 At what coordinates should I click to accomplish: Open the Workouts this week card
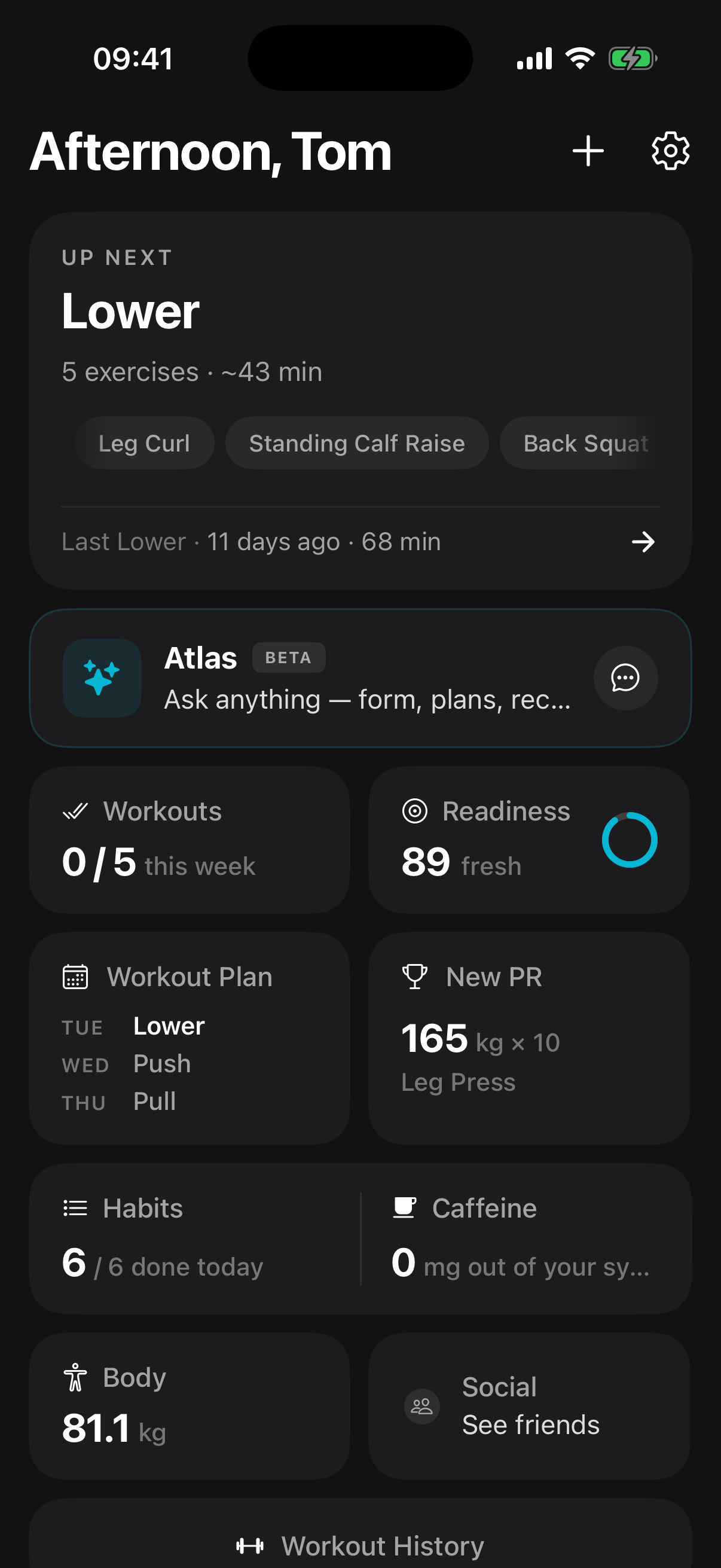(190, 840)
